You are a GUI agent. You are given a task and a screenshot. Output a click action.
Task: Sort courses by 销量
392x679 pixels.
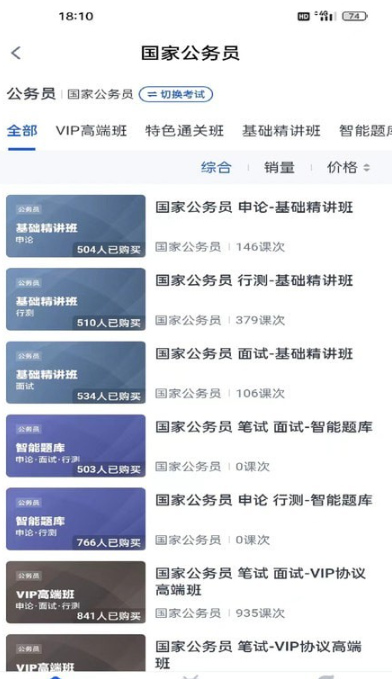[x=279, y=167]
